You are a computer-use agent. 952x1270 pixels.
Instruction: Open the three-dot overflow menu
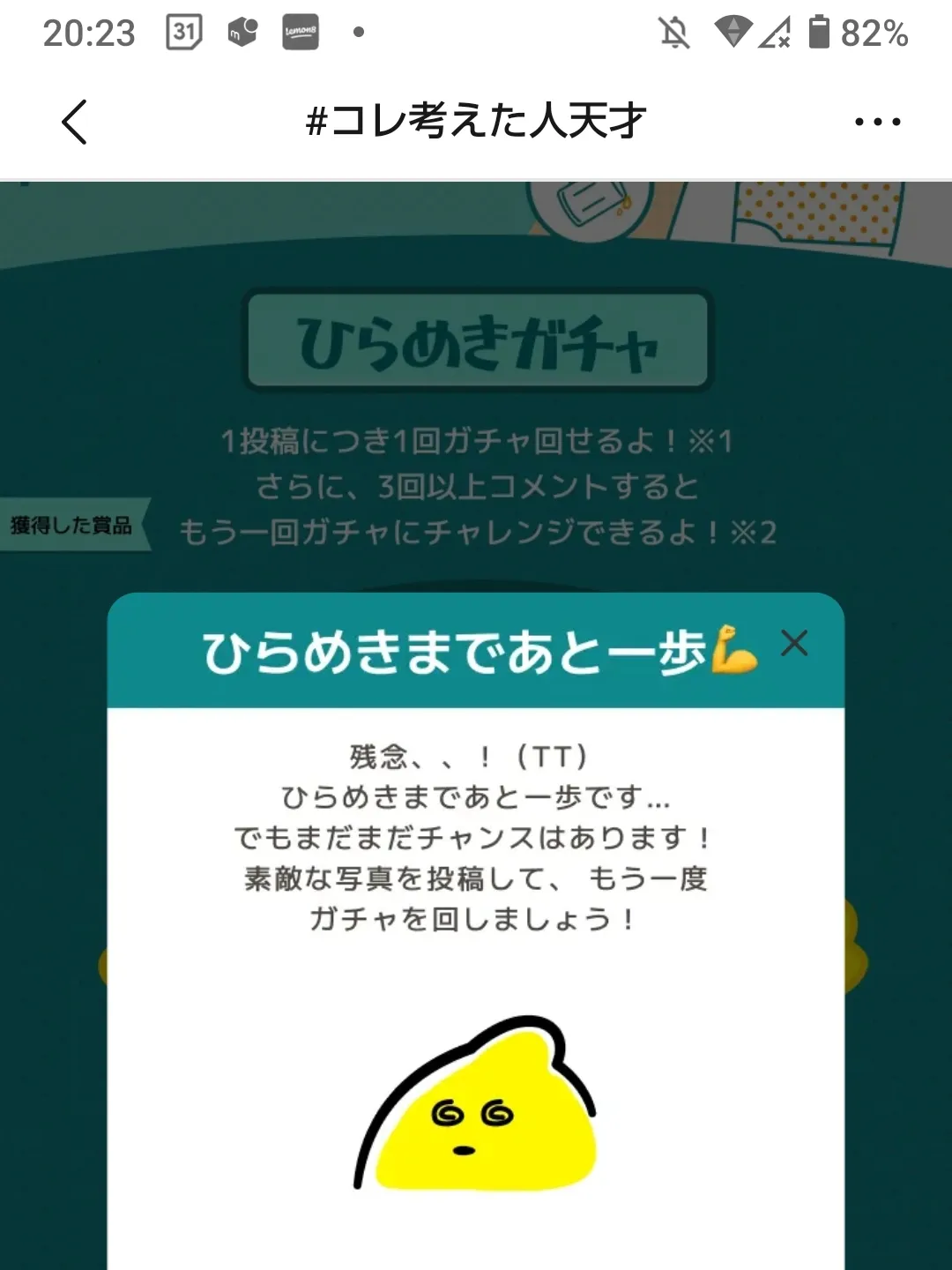tap(877, 122)
